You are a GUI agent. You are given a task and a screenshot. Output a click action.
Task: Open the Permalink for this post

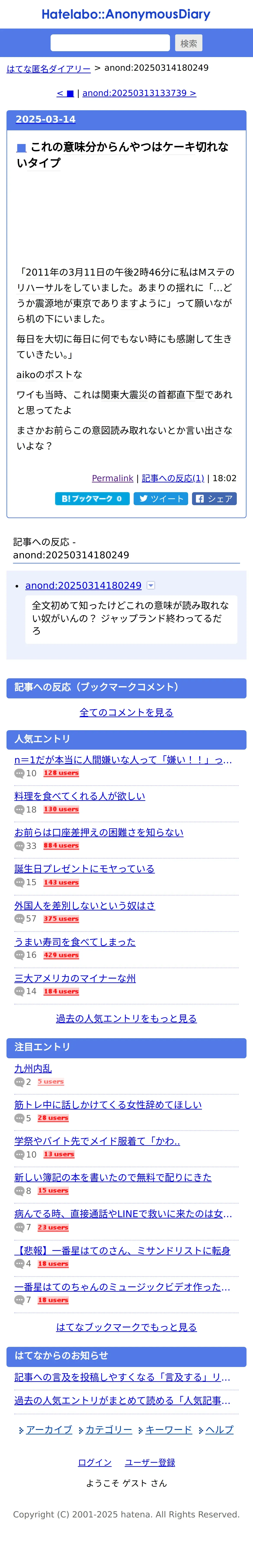point(112,478)
